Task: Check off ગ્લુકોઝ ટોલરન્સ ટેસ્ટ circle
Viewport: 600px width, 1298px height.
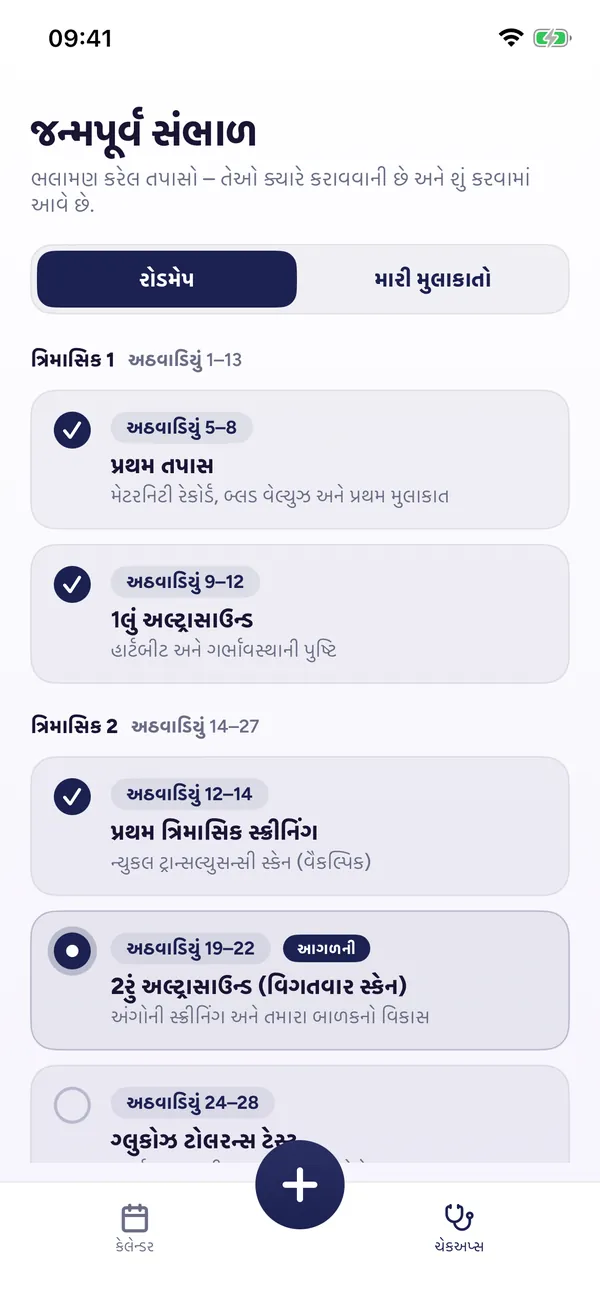Action: coord(72,1106)
